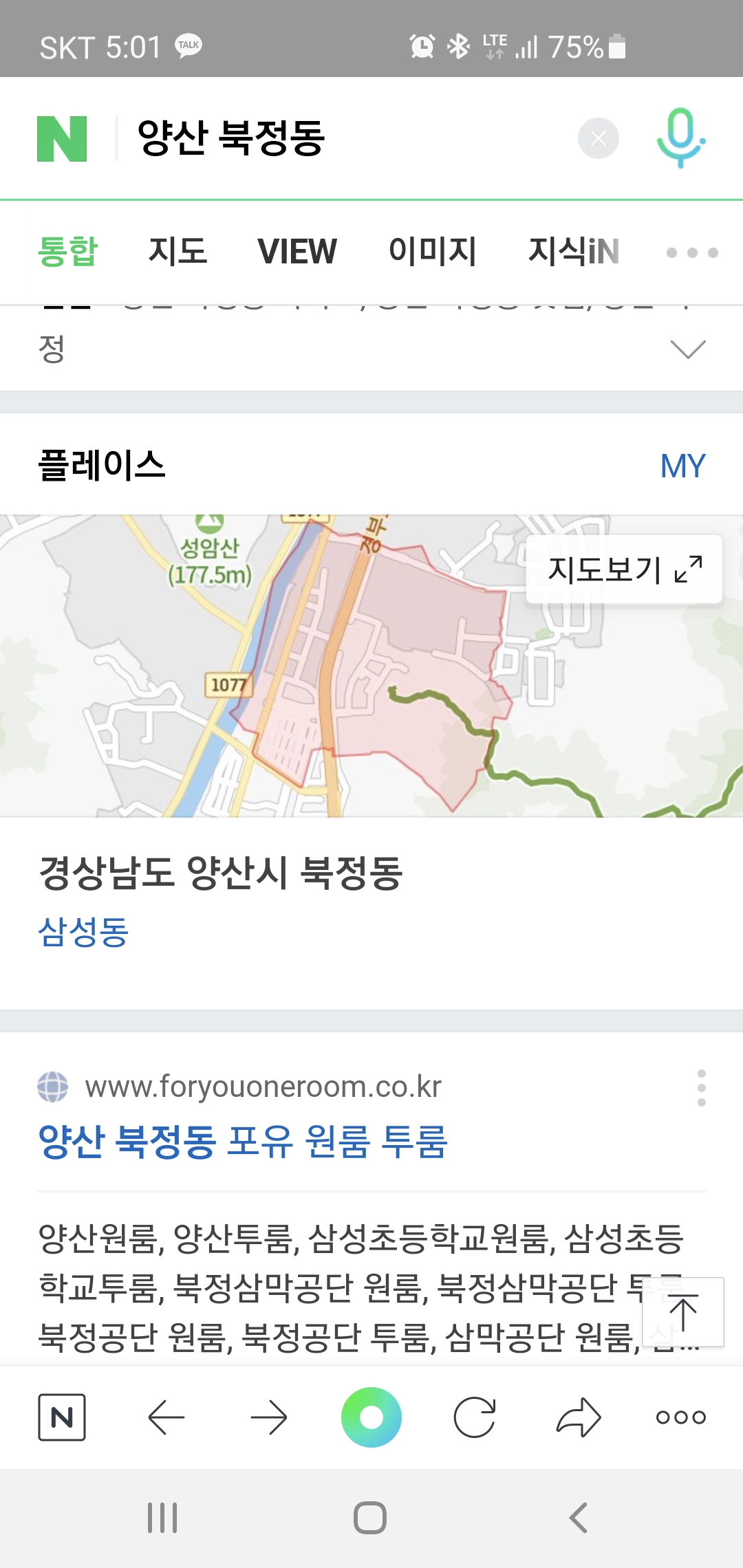The height and width of the screenshot is (1568, 743).
Task: Clear the search text
Action: click(x=598, y=138)
